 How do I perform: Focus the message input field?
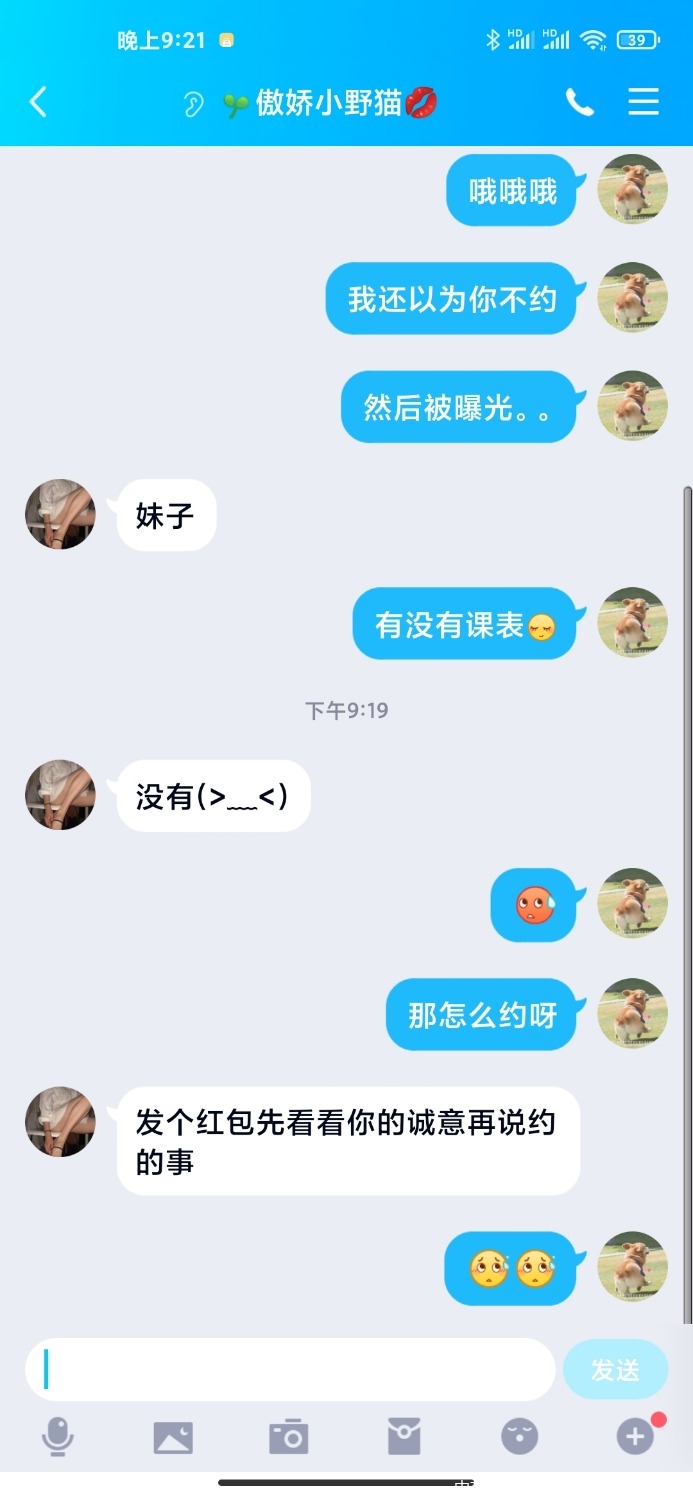click(x=290, y=1369)
